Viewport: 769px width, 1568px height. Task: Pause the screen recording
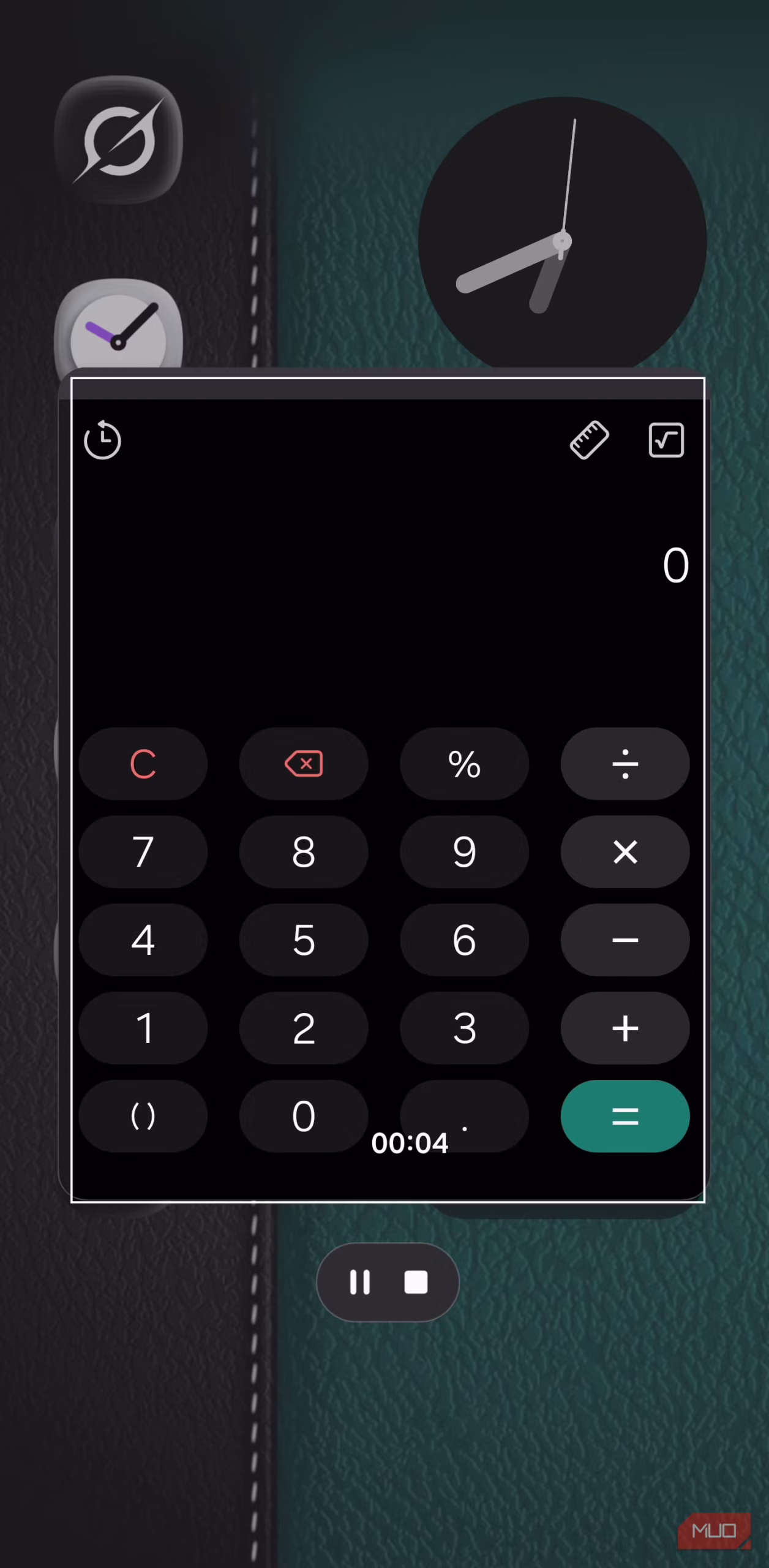pyautogui.click(x=359, y=1283)
